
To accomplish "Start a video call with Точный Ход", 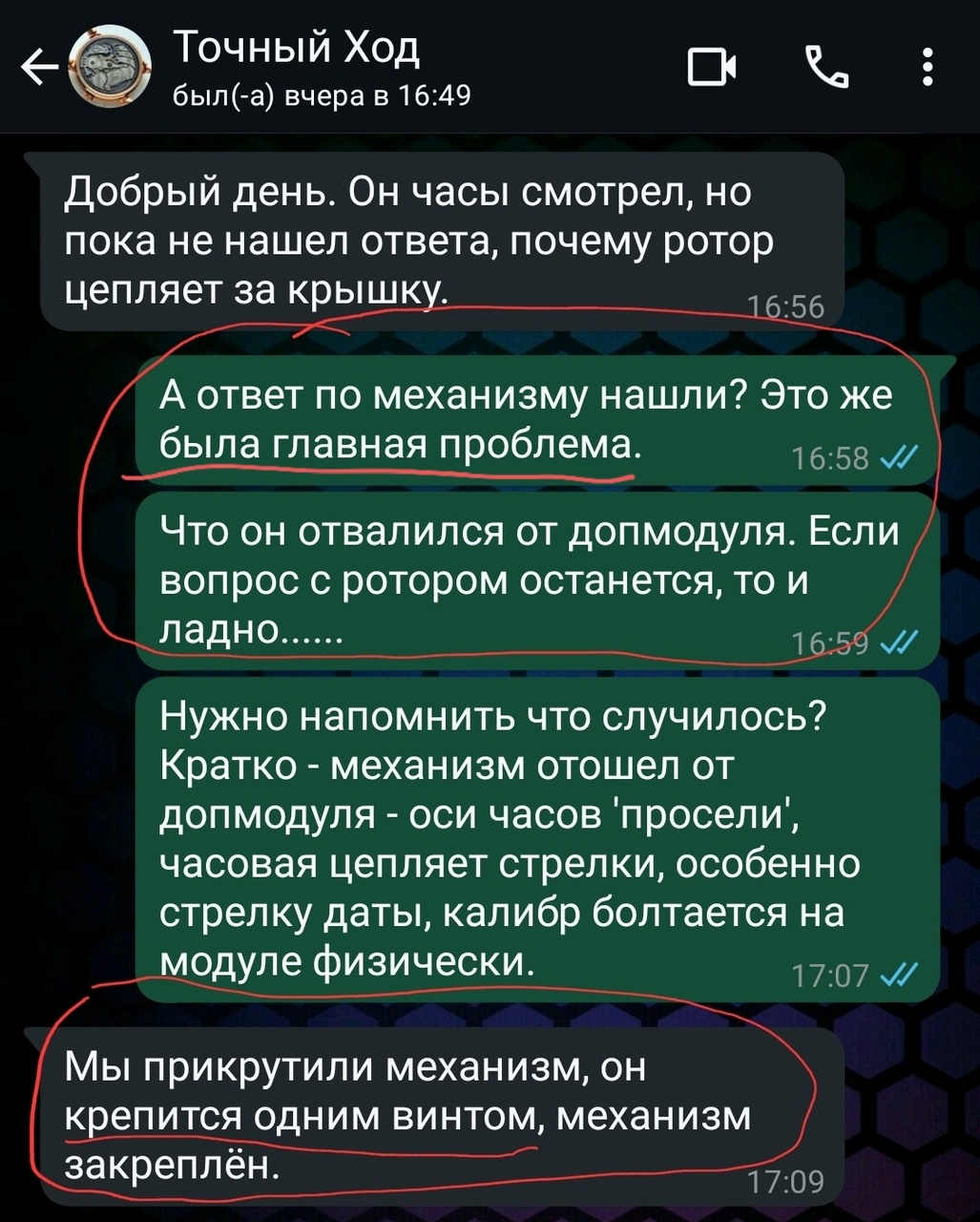I will [x=712, y=67].
